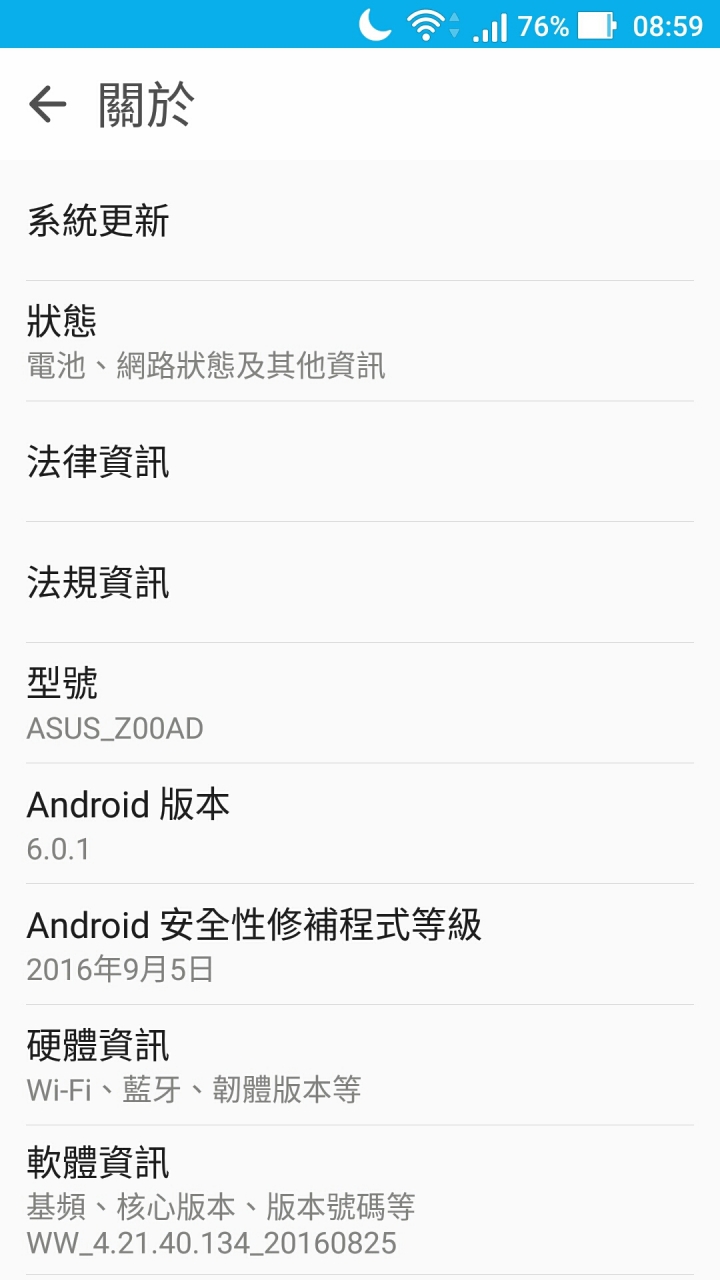Open 法規資訊 regulatory information
720x1280 pixels.
360,582
